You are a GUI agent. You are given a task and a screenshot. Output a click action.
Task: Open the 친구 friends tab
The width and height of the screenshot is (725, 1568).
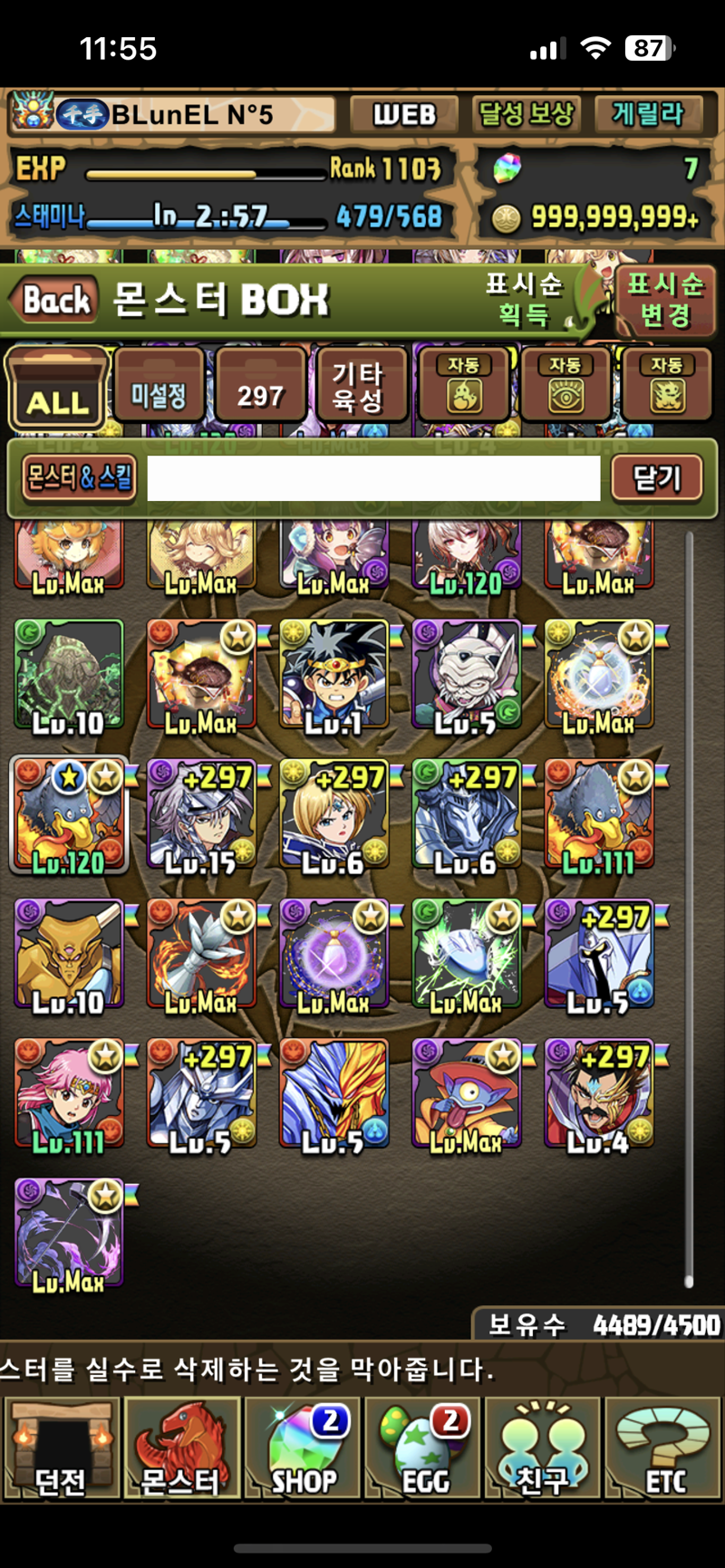pos(543,1448)
